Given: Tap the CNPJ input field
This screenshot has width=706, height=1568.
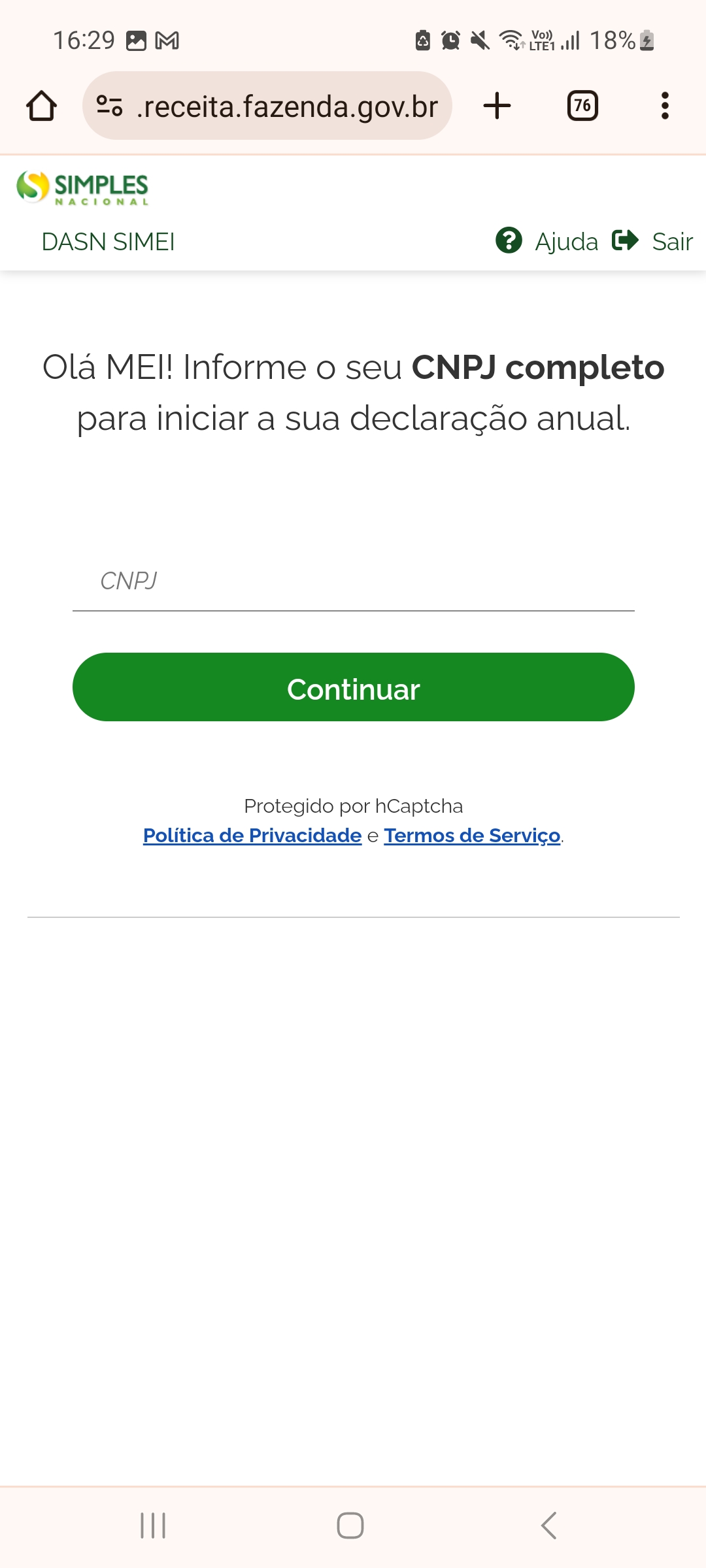Looking at the screenshot, I should pyautogui.click(x=353, y=581).
